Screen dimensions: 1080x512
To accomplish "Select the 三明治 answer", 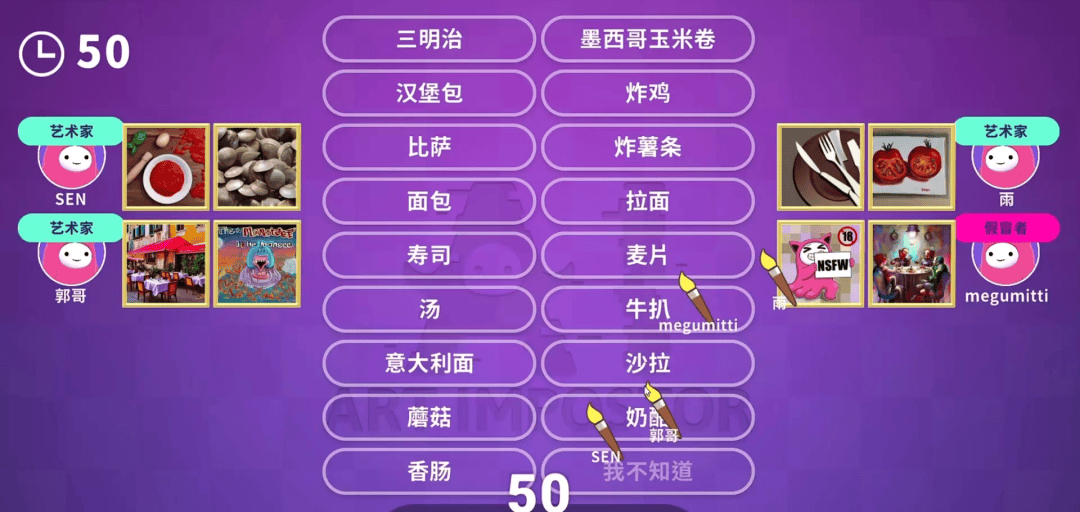I will [x=429, y=40].
